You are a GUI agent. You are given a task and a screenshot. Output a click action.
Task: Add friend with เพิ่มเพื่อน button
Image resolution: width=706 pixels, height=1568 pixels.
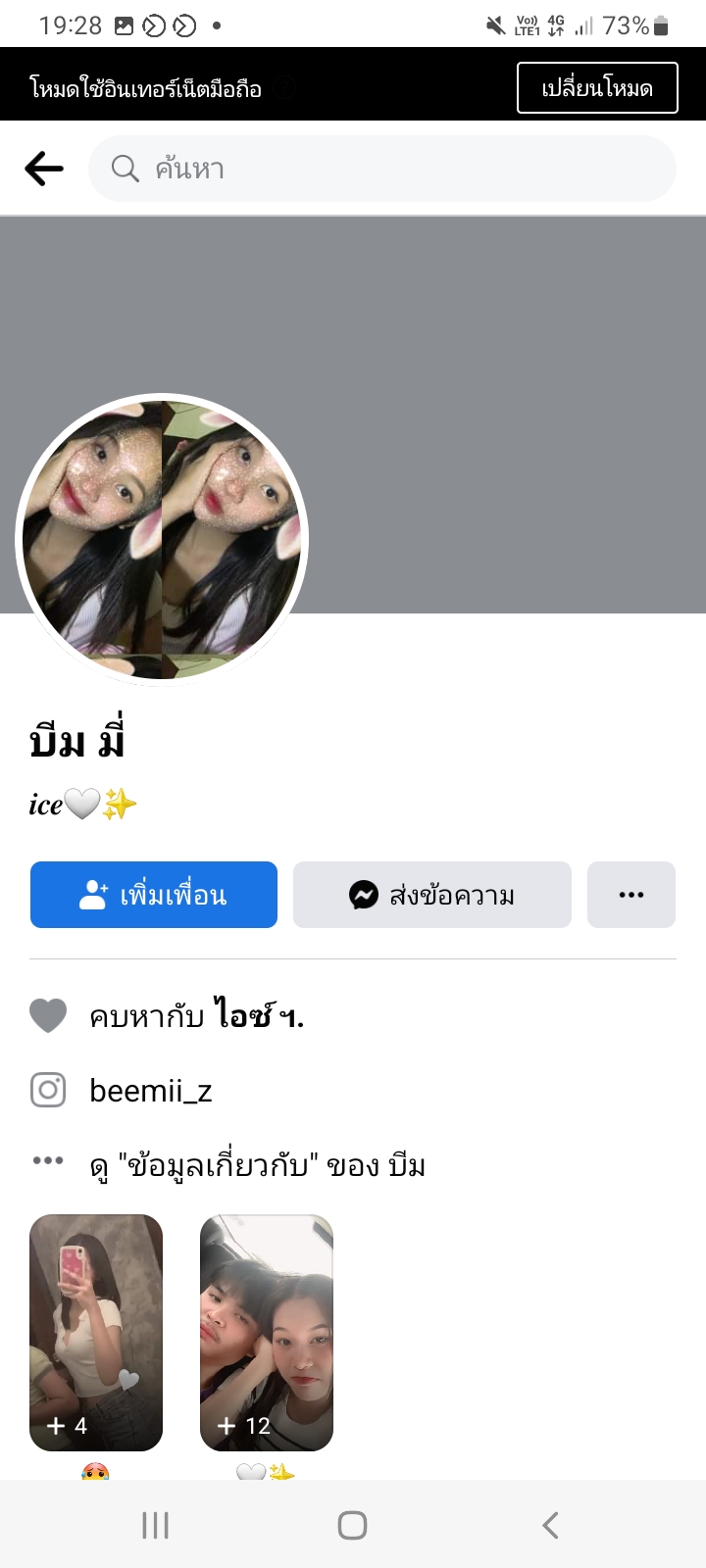[x=154, y=895]
